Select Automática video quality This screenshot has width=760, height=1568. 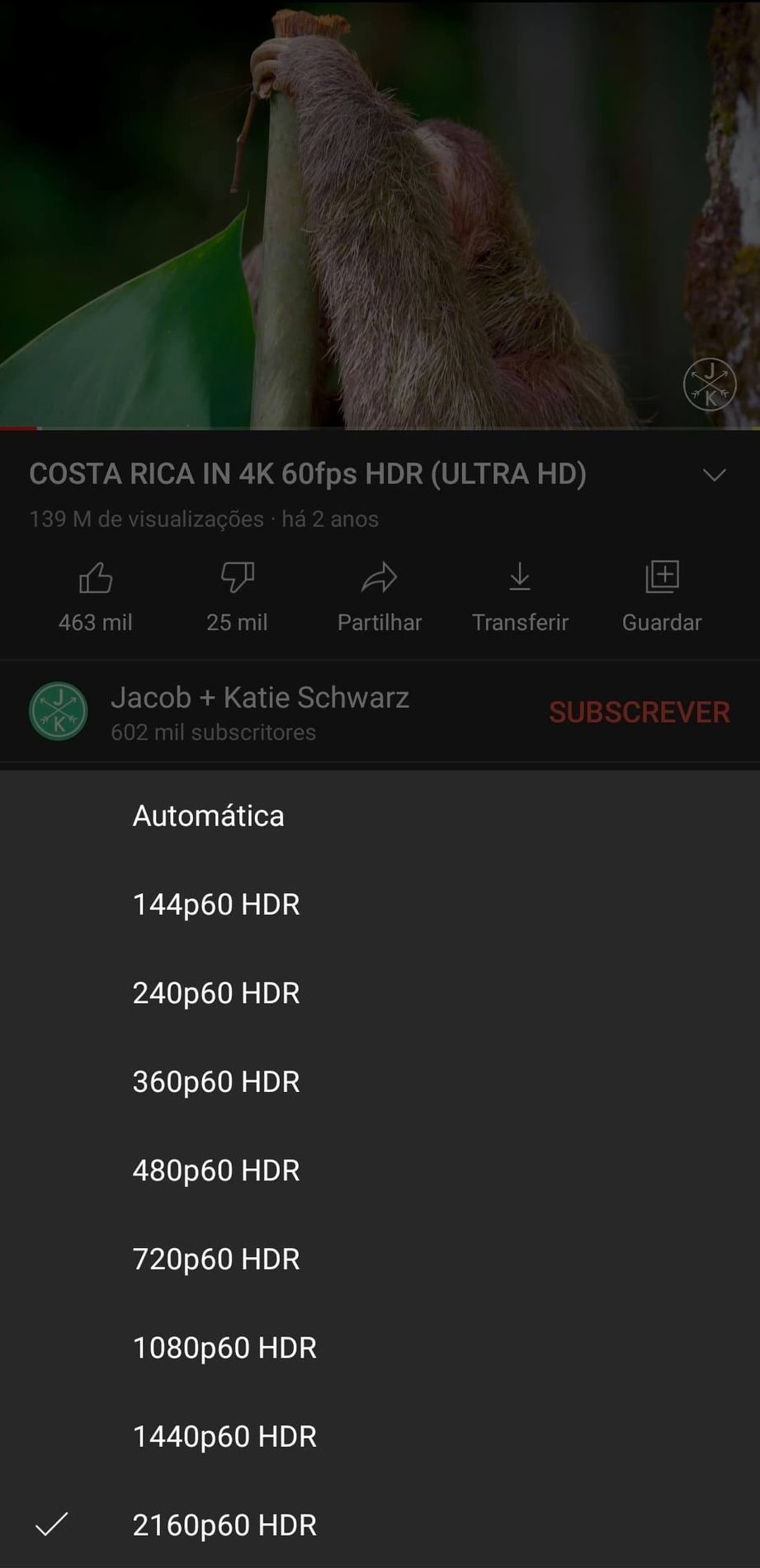(208, 816)
